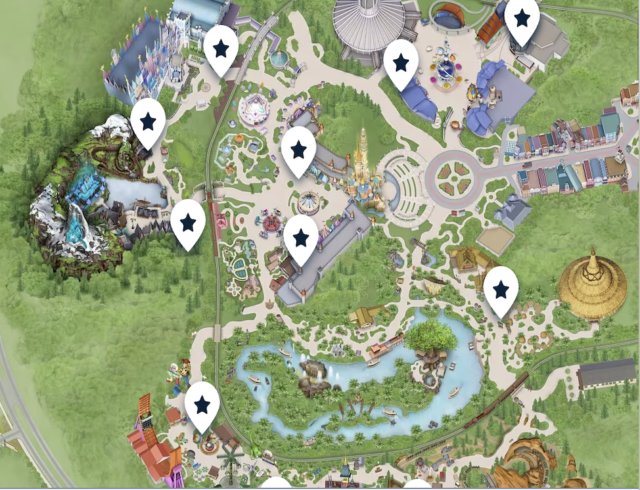Open the star pin between the icy mountain and the railway
The image size is (640, 490).
pyautogui.click(x=188, y=221)
